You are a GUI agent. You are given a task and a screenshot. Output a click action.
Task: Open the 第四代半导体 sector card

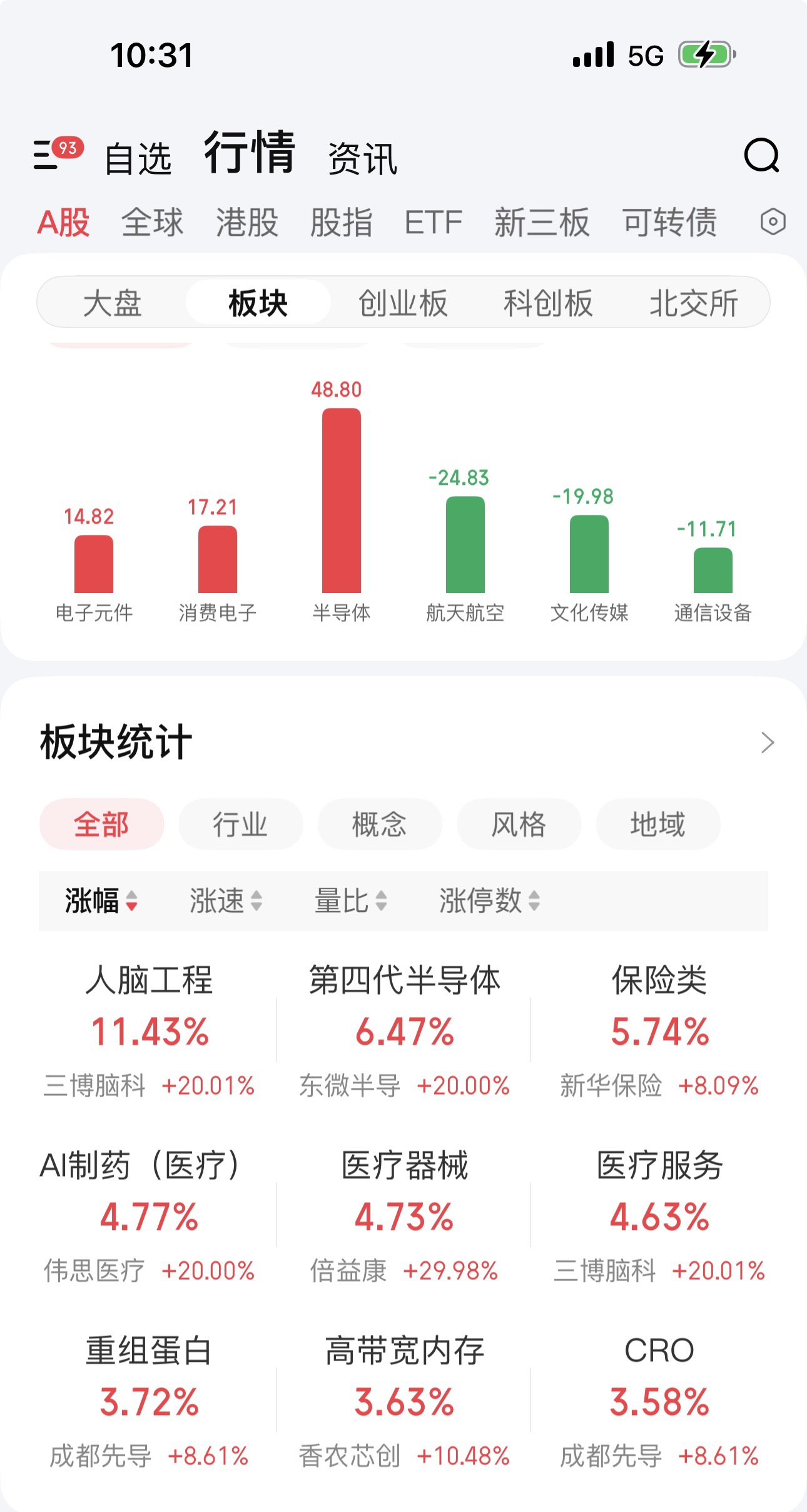[404, 1029]
